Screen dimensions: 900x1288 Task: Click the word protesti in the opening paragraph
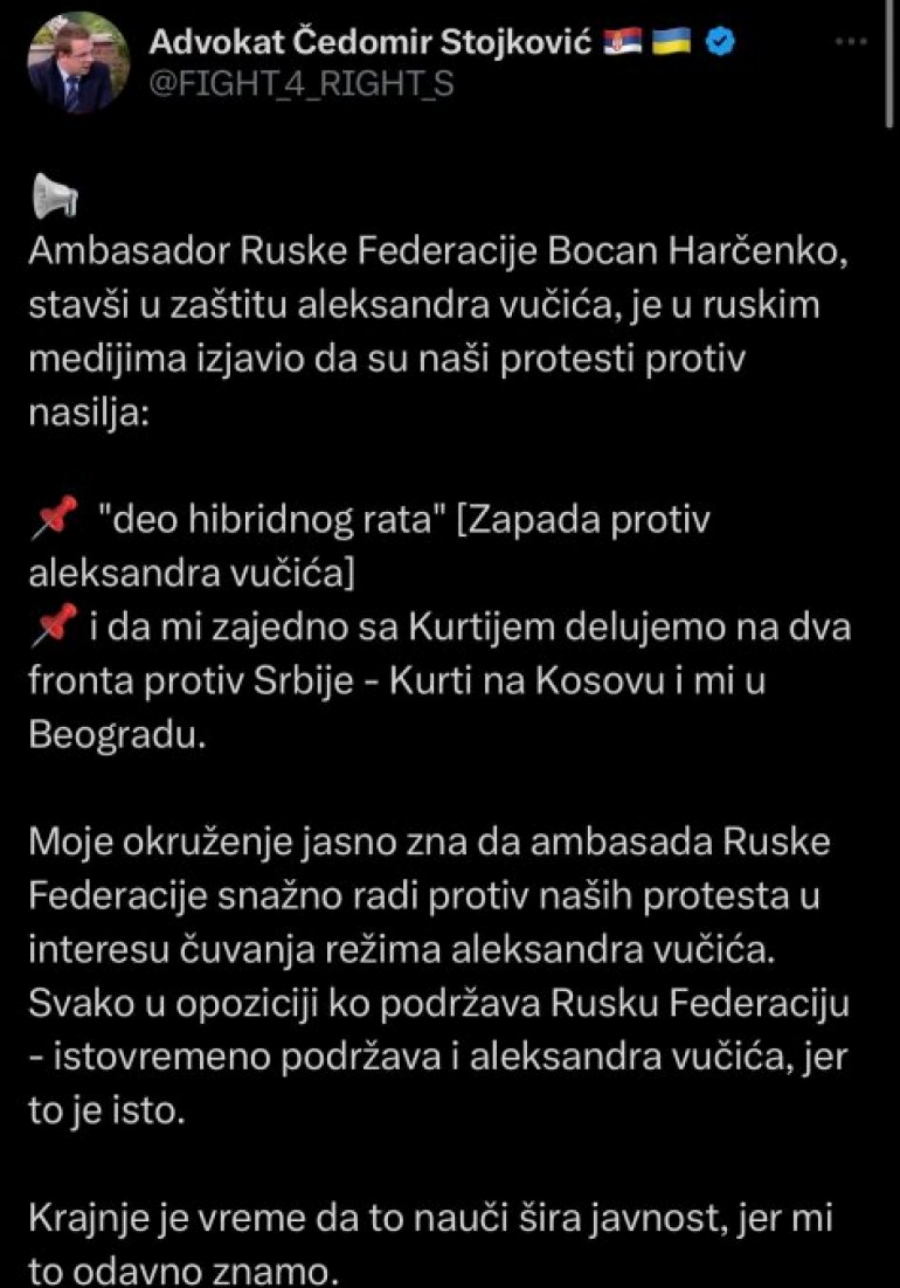click(567, 364)
